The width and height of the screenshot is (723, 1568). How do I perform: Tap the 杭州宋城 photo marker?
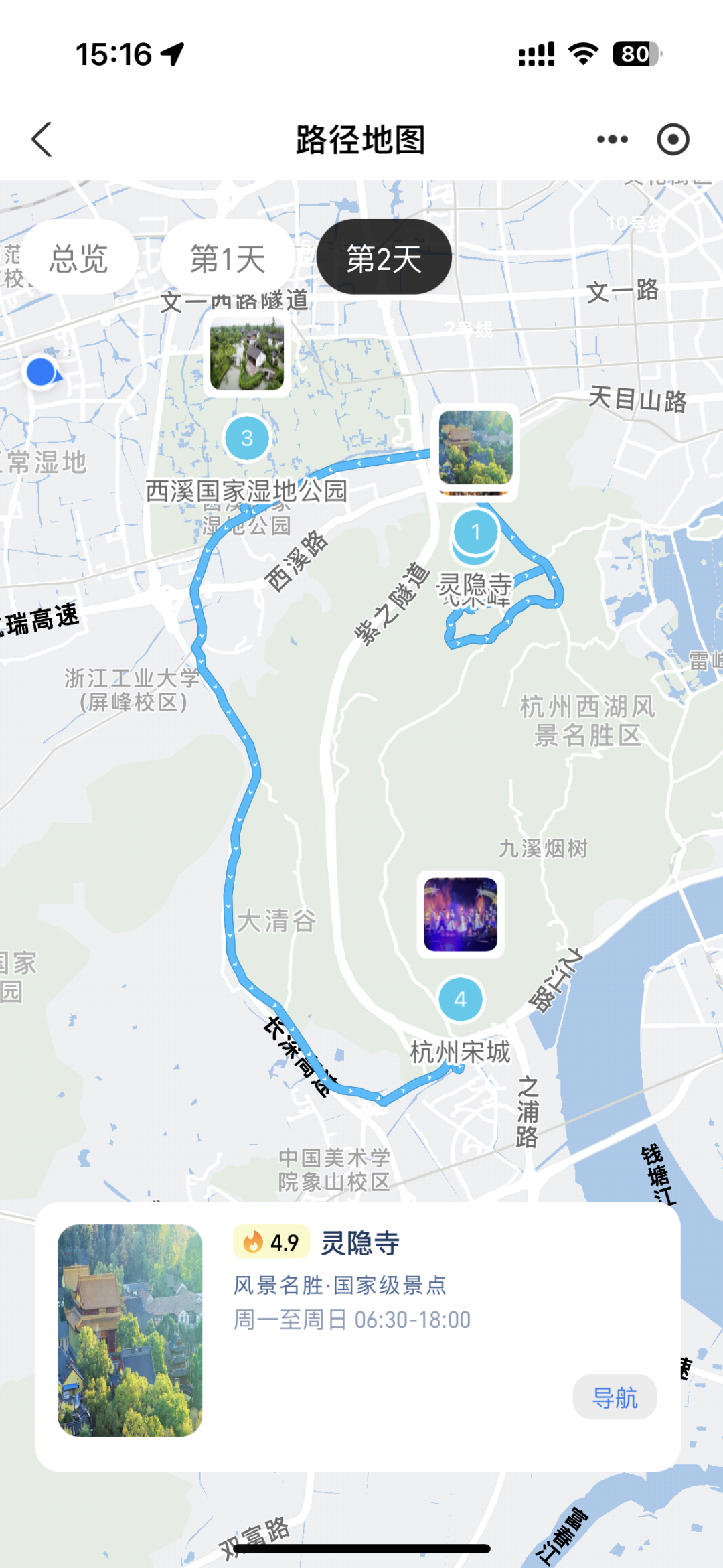461,914
